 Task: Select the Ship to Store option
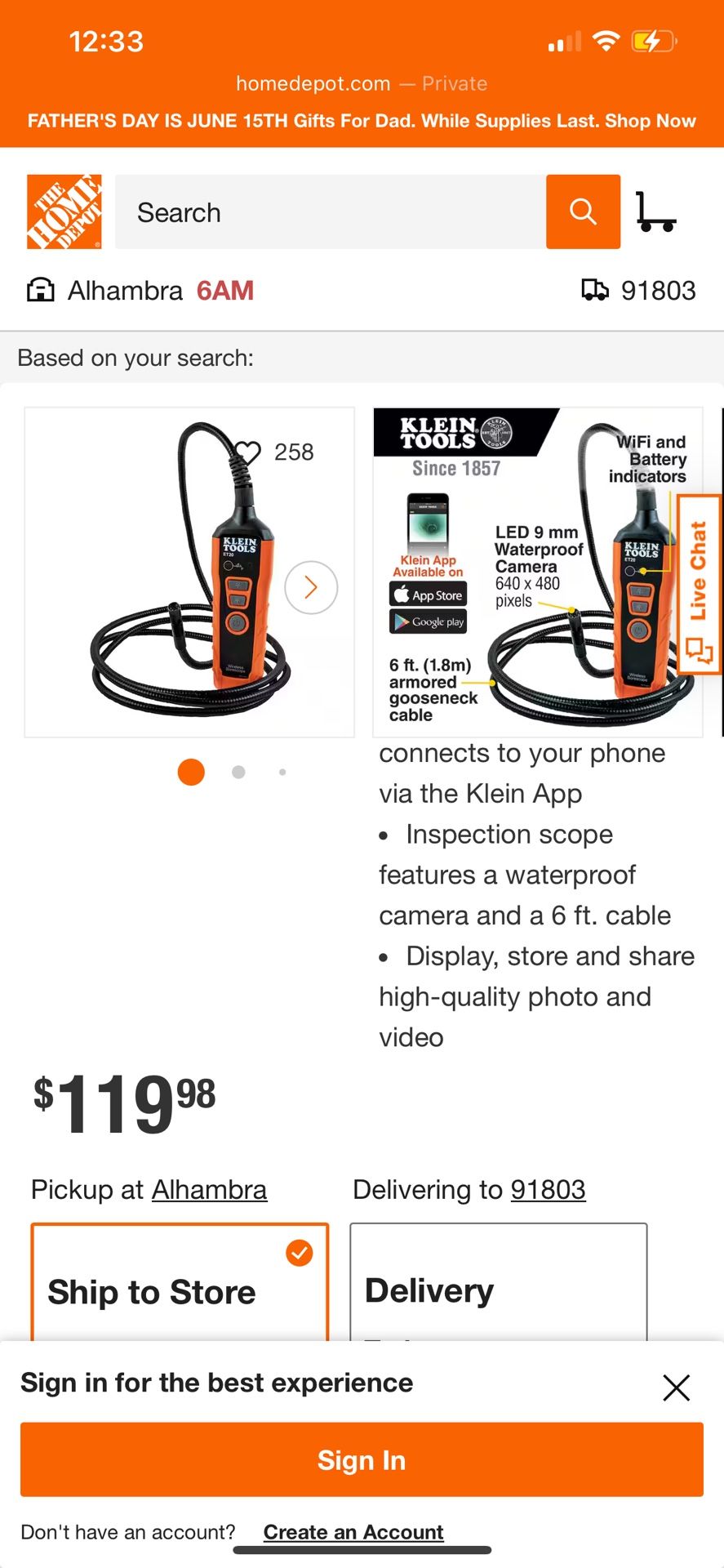pyautogui.click(x=180, y=1284)
